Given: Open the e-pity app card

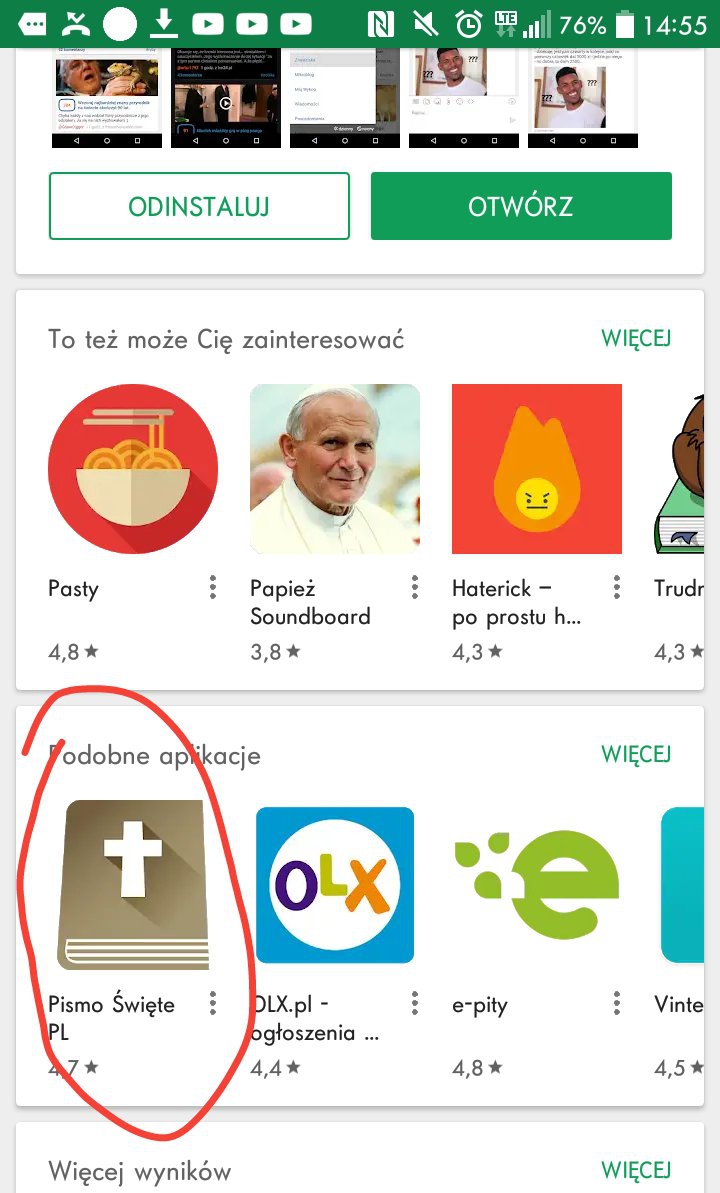Looking at the screenshot, I should (x=537, y=885).
